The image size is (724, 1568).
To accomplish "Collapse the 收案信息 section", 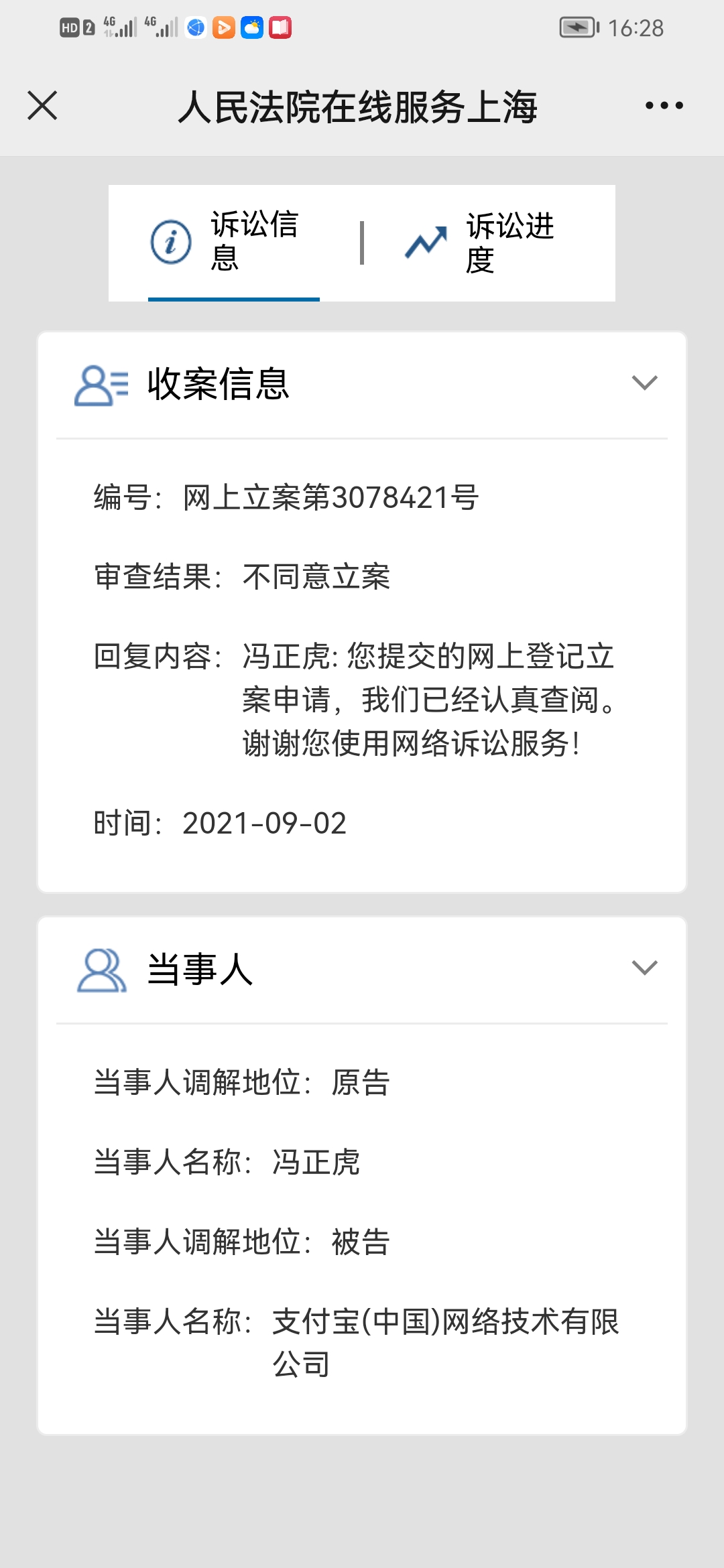I will point(644,383).
